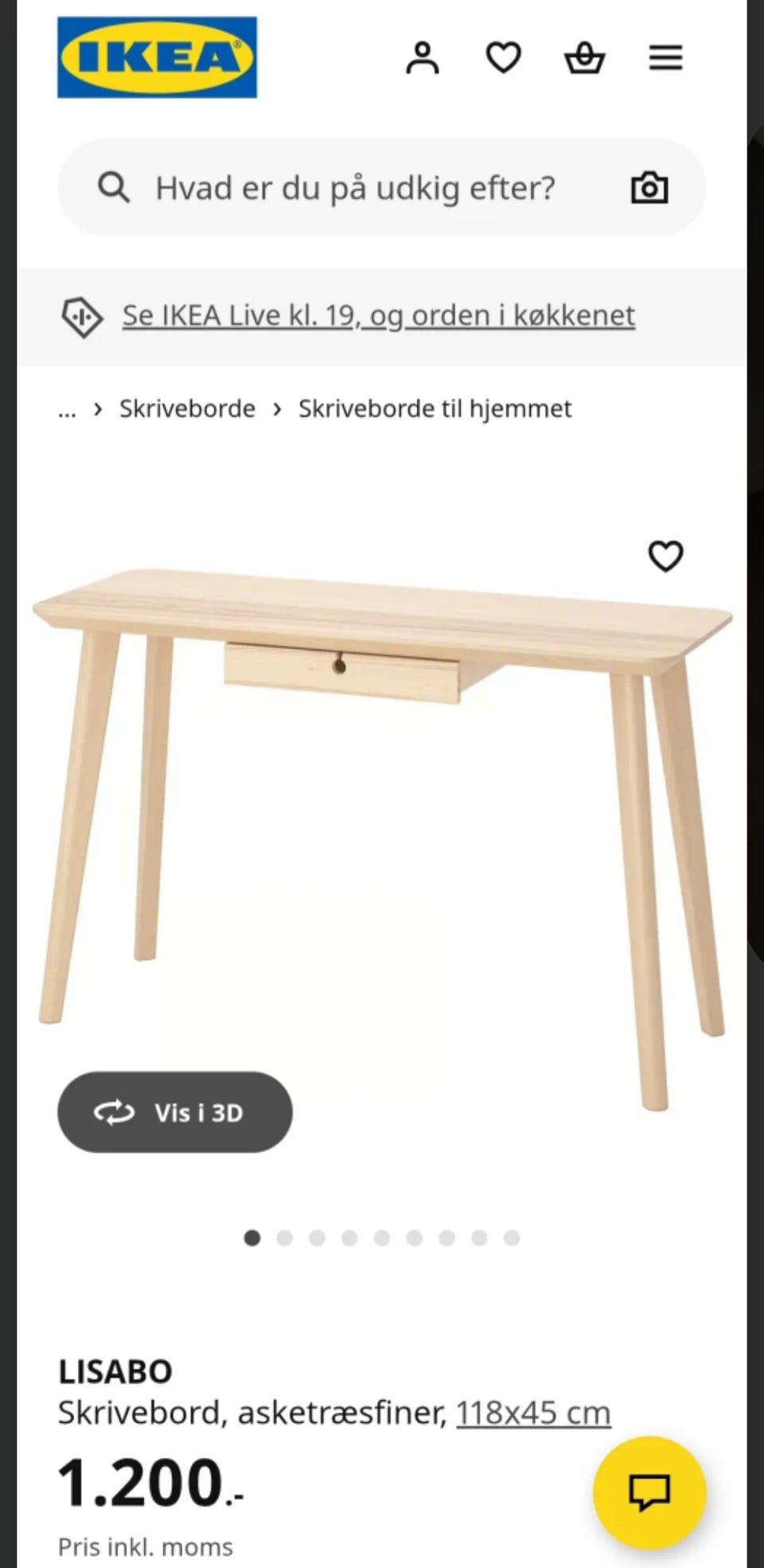Follow the Se IKEA Live kl. 19 link
The width and height of the screenshot is (764, 1568).
click(377, 314)
